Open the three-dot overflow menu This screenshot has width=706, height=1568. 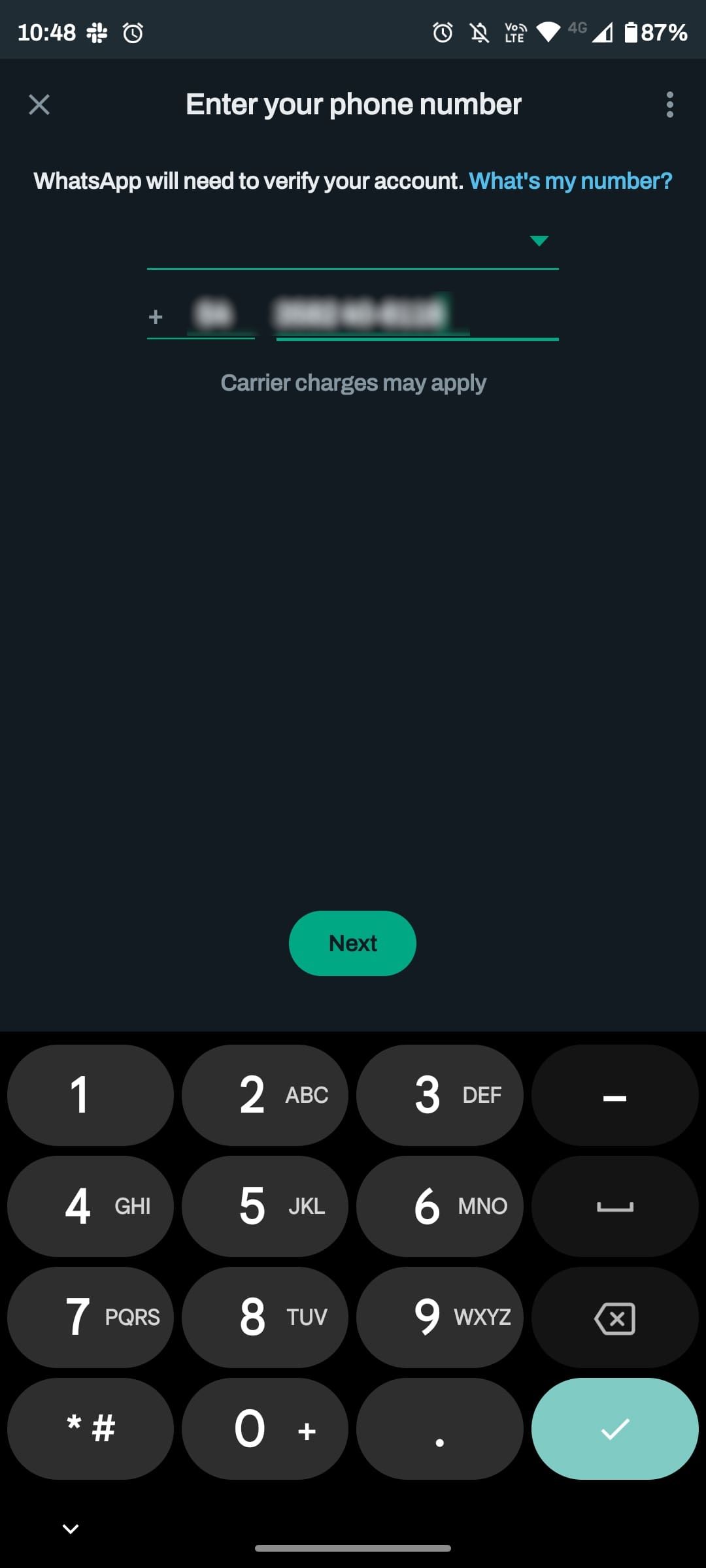coord(669,105)
